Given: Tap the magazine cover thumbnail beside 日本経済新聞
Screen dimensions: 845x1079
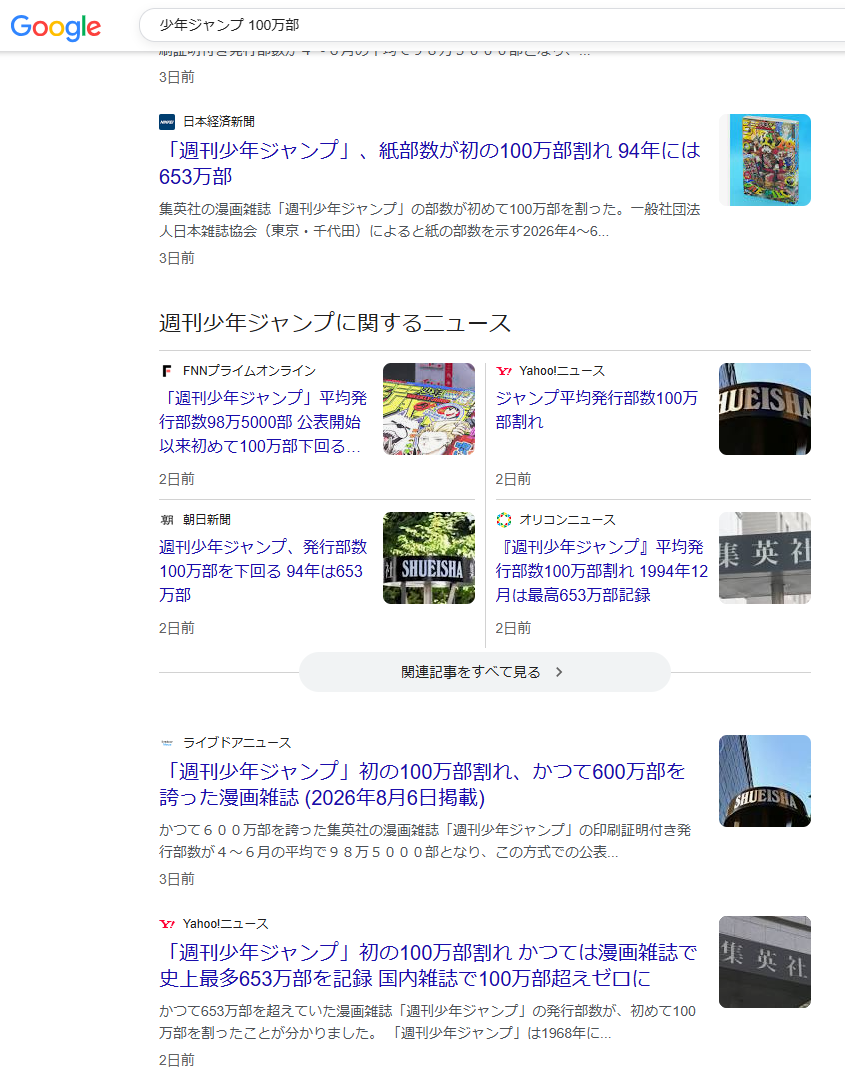Looking at the screenshot, I should point(764,160).
